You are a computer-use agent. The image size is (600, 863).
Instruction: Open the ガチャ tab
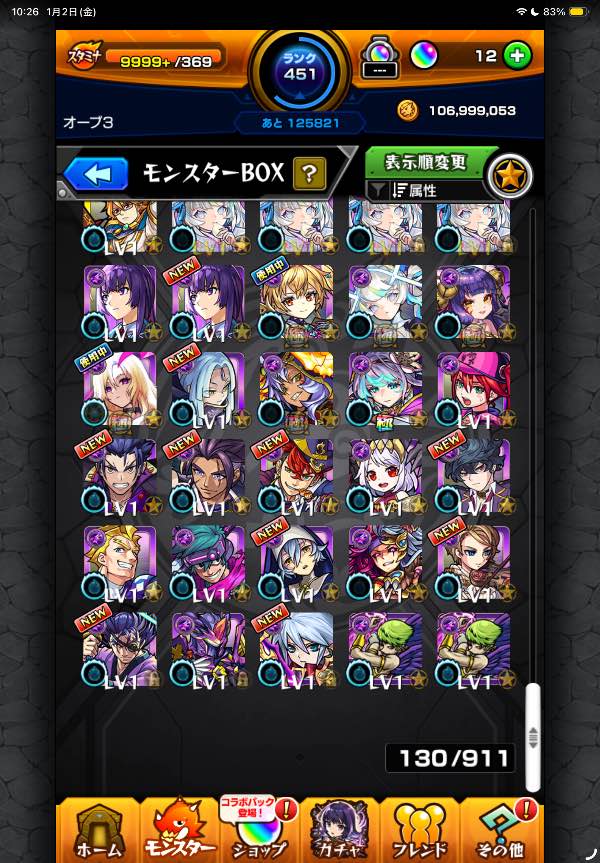click(340, 832)
